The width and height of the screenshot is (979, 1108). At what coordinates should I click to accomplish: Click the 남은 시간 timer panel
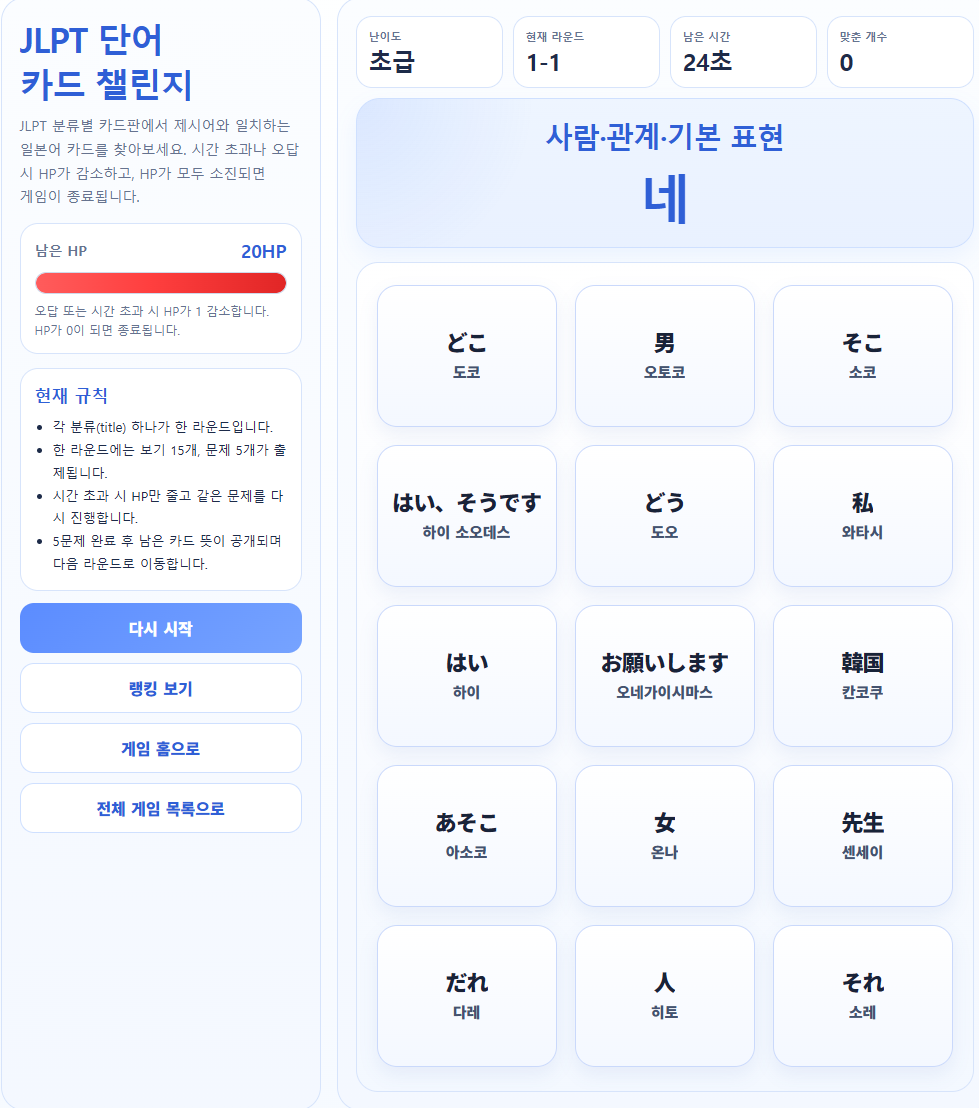743,52
